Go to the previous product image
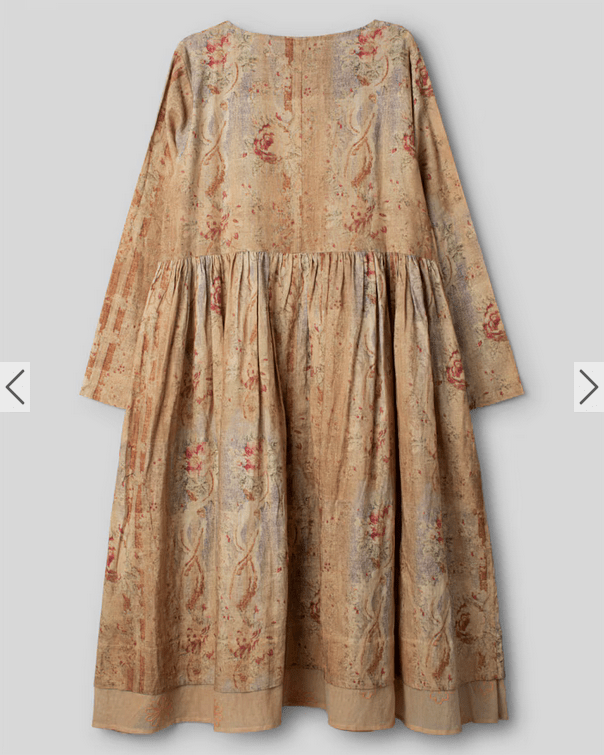 pos(15,387)
